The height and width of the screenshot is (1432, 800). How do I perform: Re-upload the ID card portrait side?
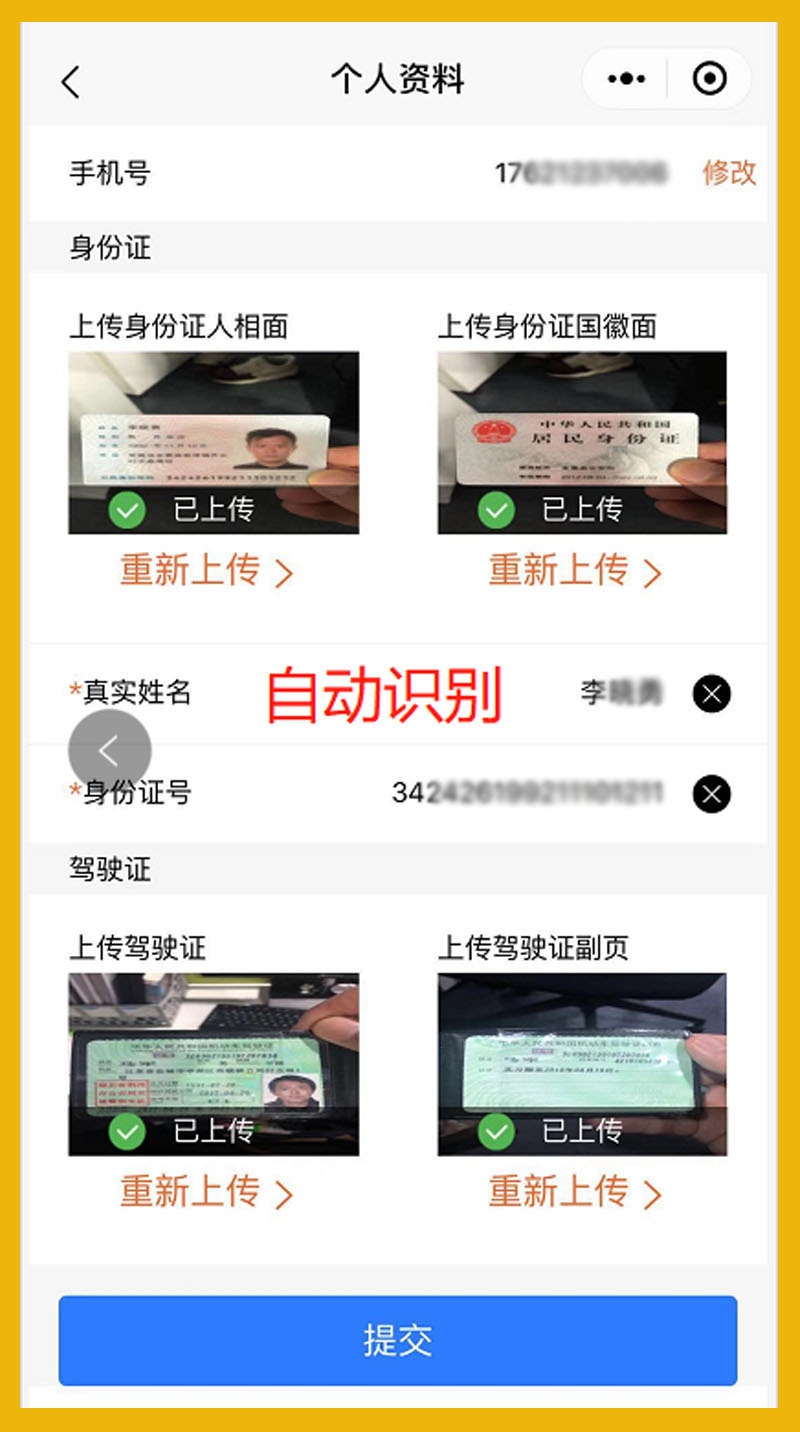pos(206,572)
